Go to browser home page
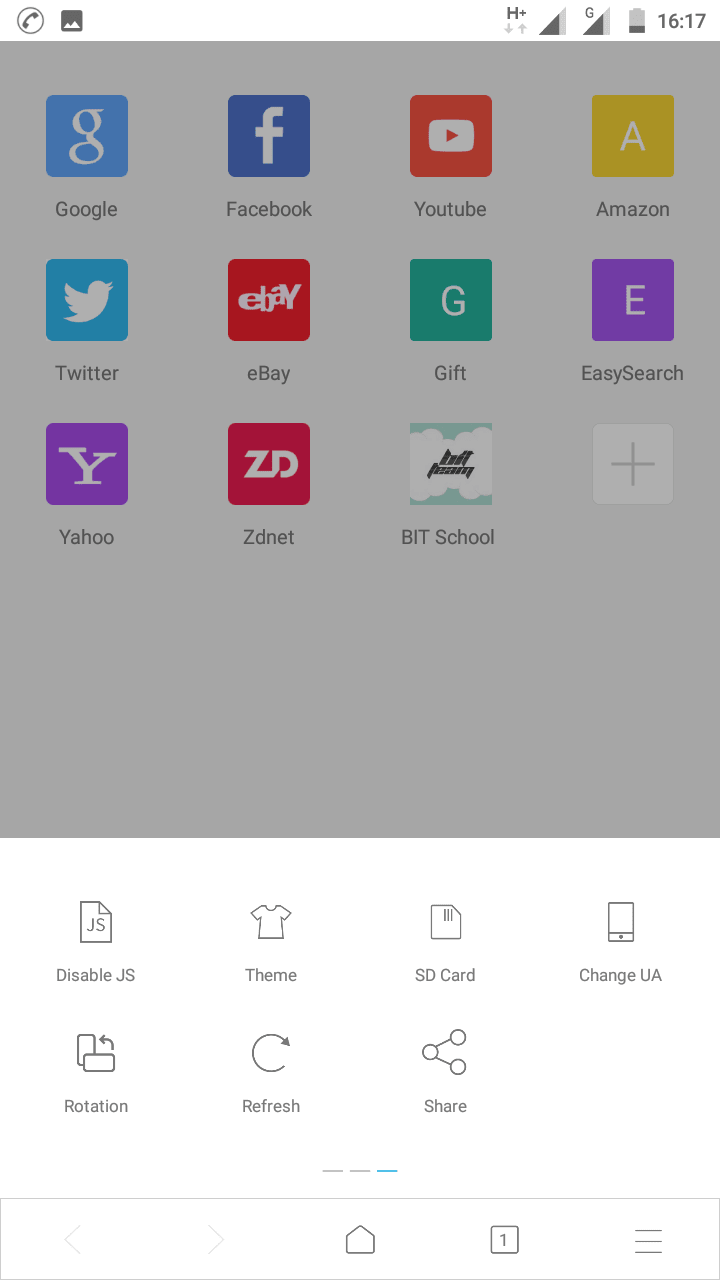This screenshot has height=1280, width=720. [360, 1240]
